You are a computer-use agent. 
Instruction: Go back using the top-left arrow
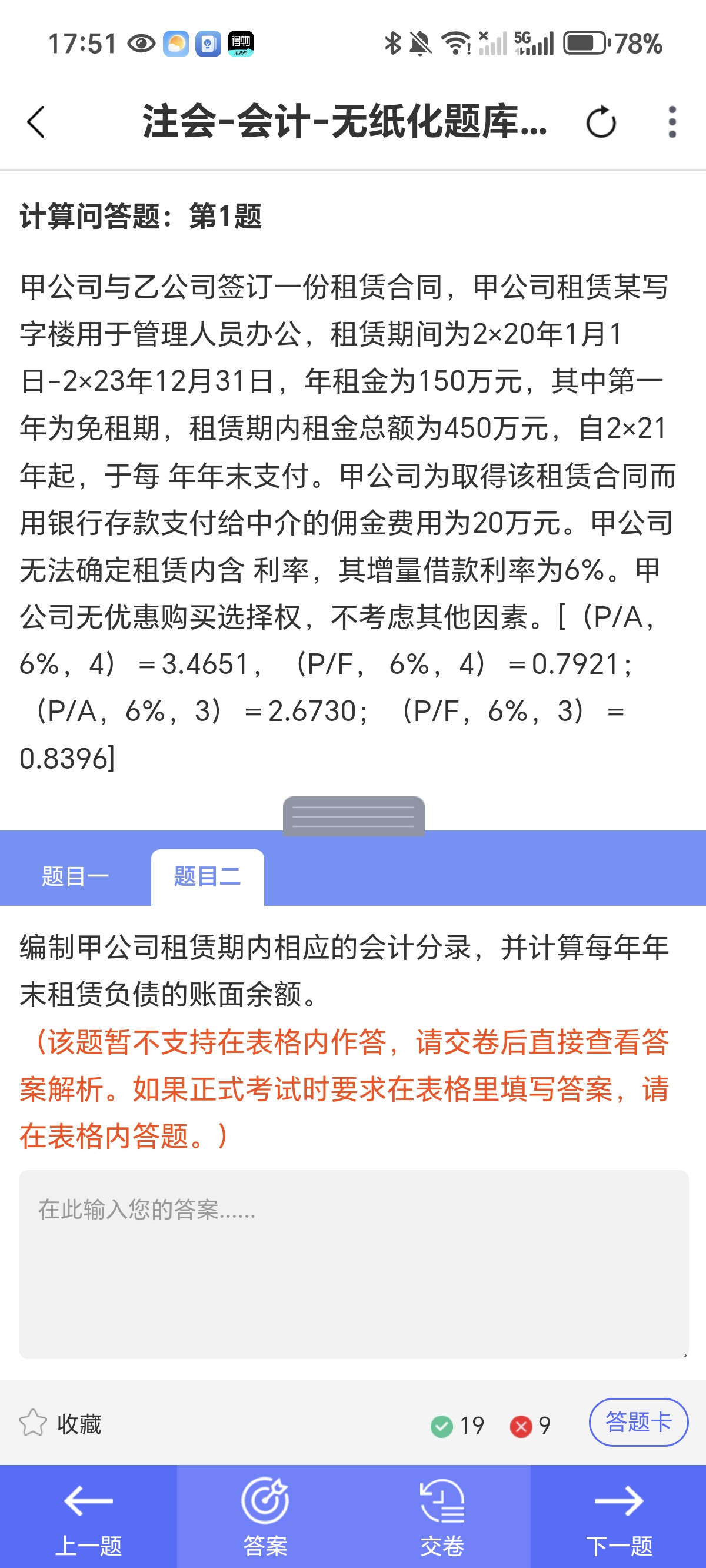coord(36,122)
